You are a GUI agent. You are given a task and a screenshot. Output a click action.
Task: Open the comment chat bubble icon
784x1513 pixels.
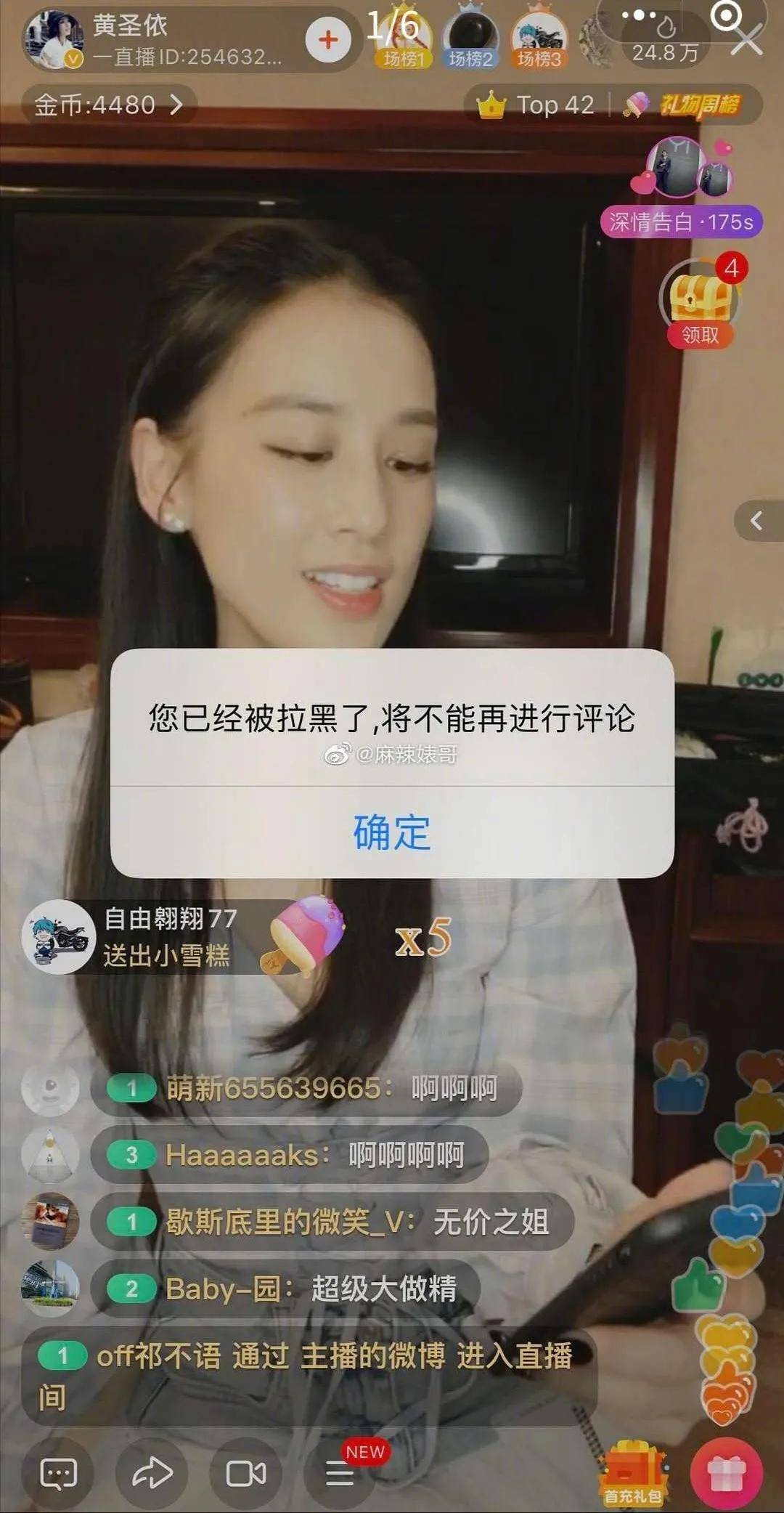pyautogui.click(x=58, y=1473)
